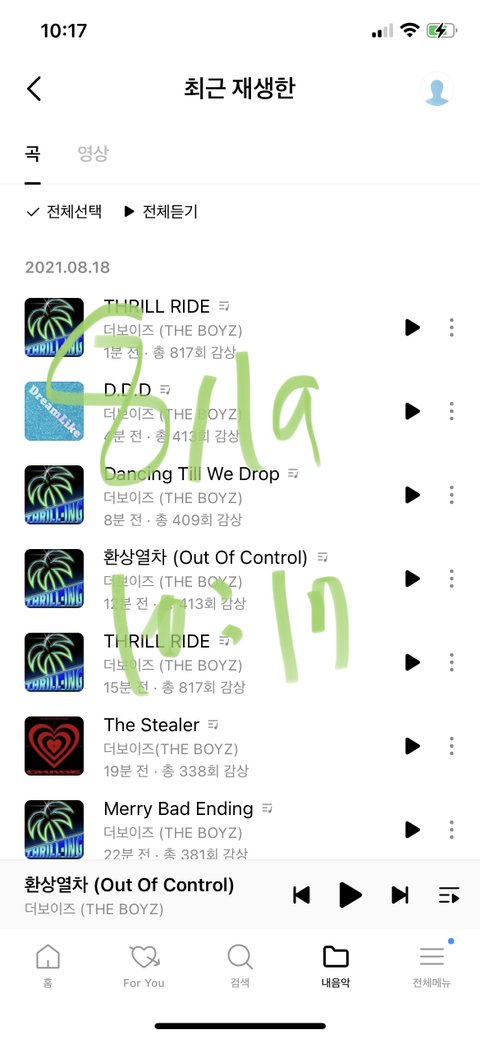Go to the 홈 tab
Image resolution: width=480 pixels, height=1039 pixels.
[47, 965]
